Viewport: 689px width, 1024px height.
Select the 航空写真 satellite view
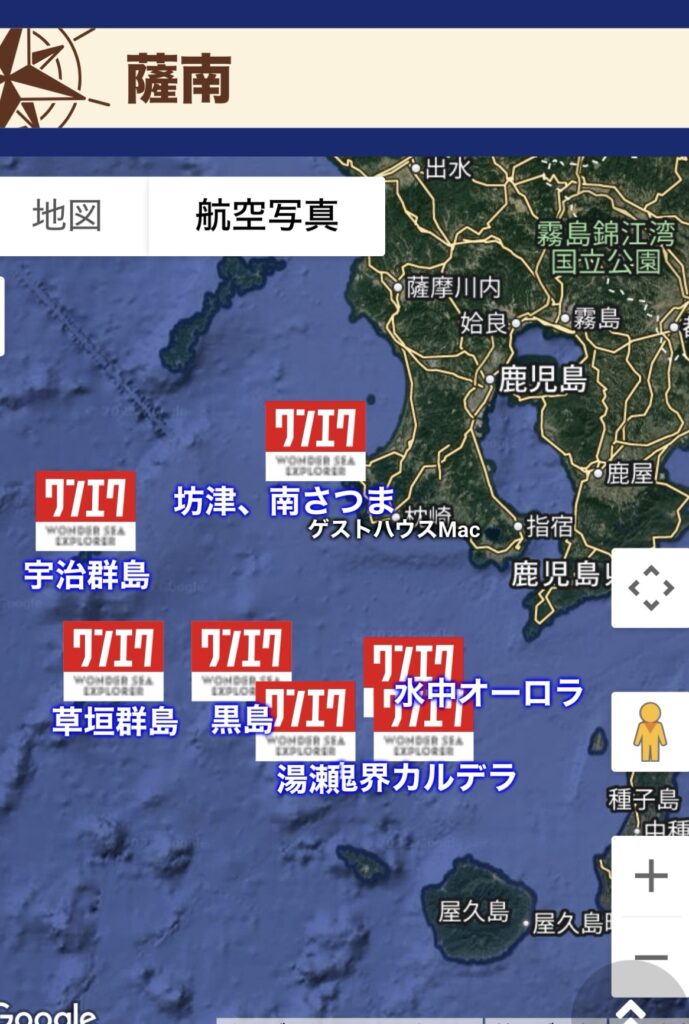(x=266, y=216)
